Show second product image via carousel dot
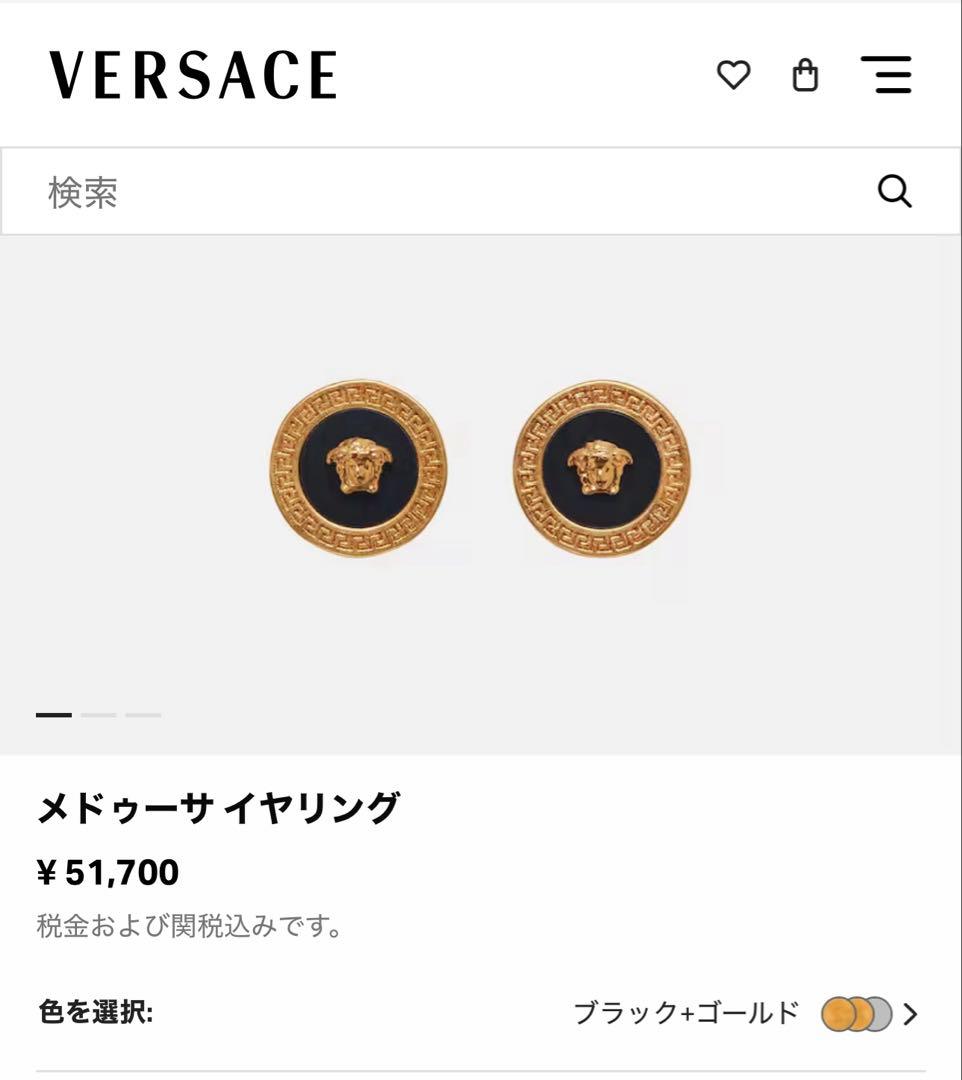This screenshot has height=1080, width=962. tap(100, 715)
